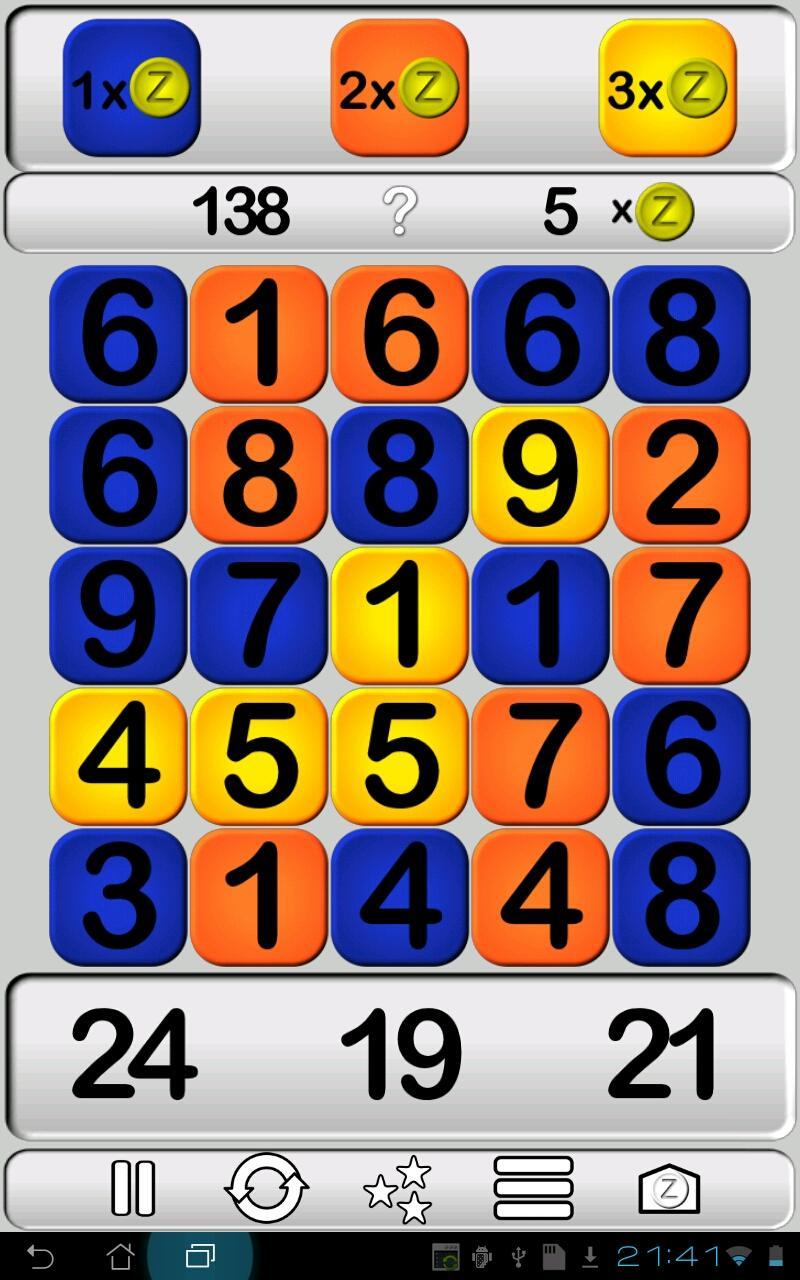Viewport: 800px width, 1280px height.
Task: Pause the game with the pause icon
Action: coord(135,1188)
